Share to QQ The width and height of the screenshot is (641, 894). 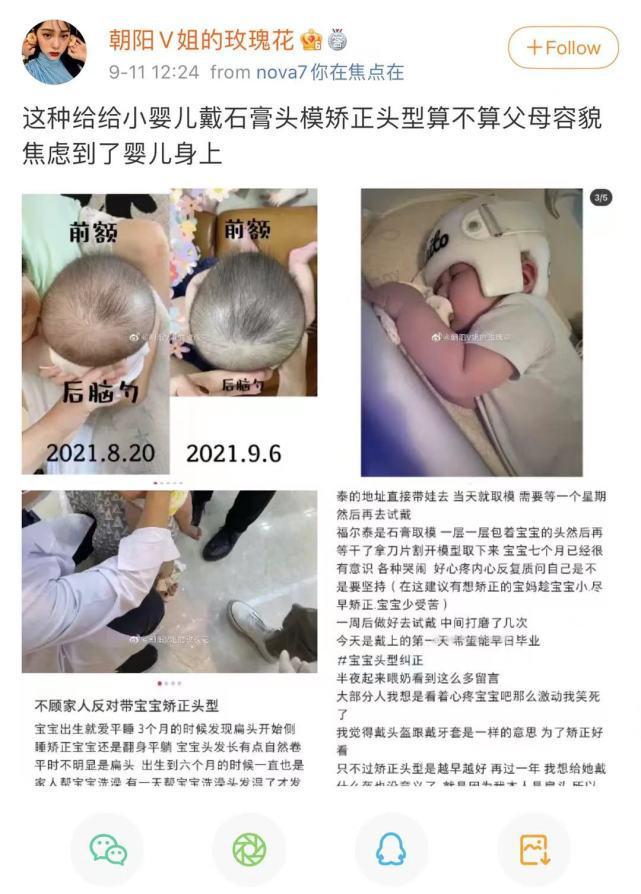pyautogui.click(x=391, y=849)
